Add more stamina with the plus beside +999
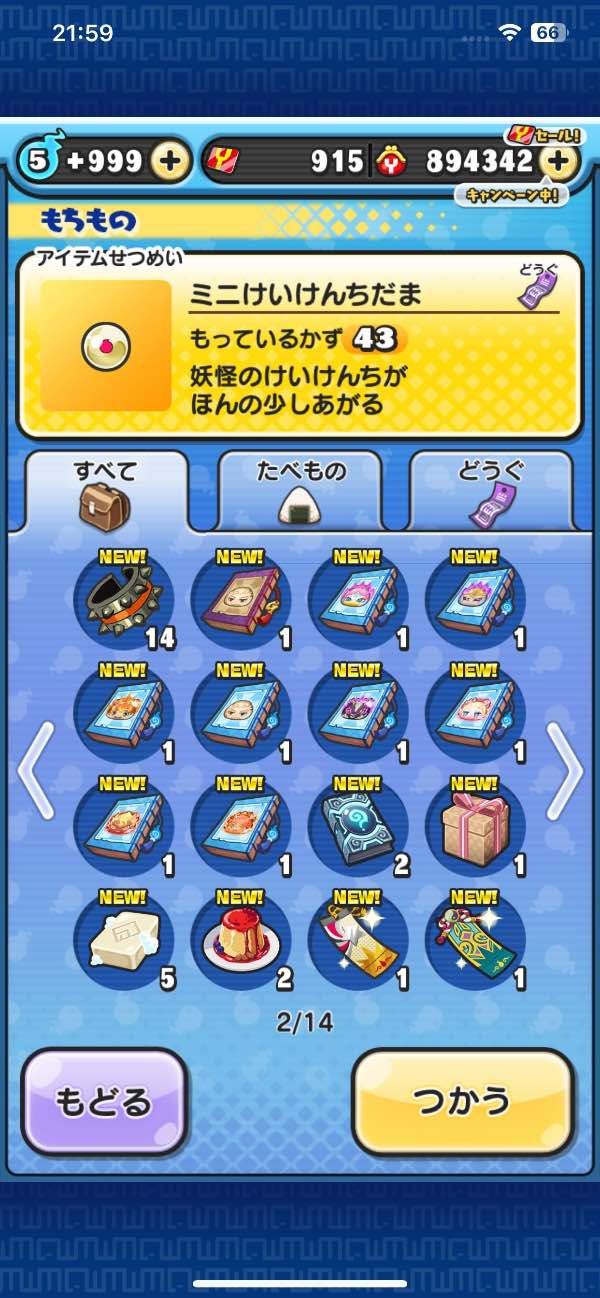Image resolution: width=600 pixels, height=1298 pixels. coord(171,161)
